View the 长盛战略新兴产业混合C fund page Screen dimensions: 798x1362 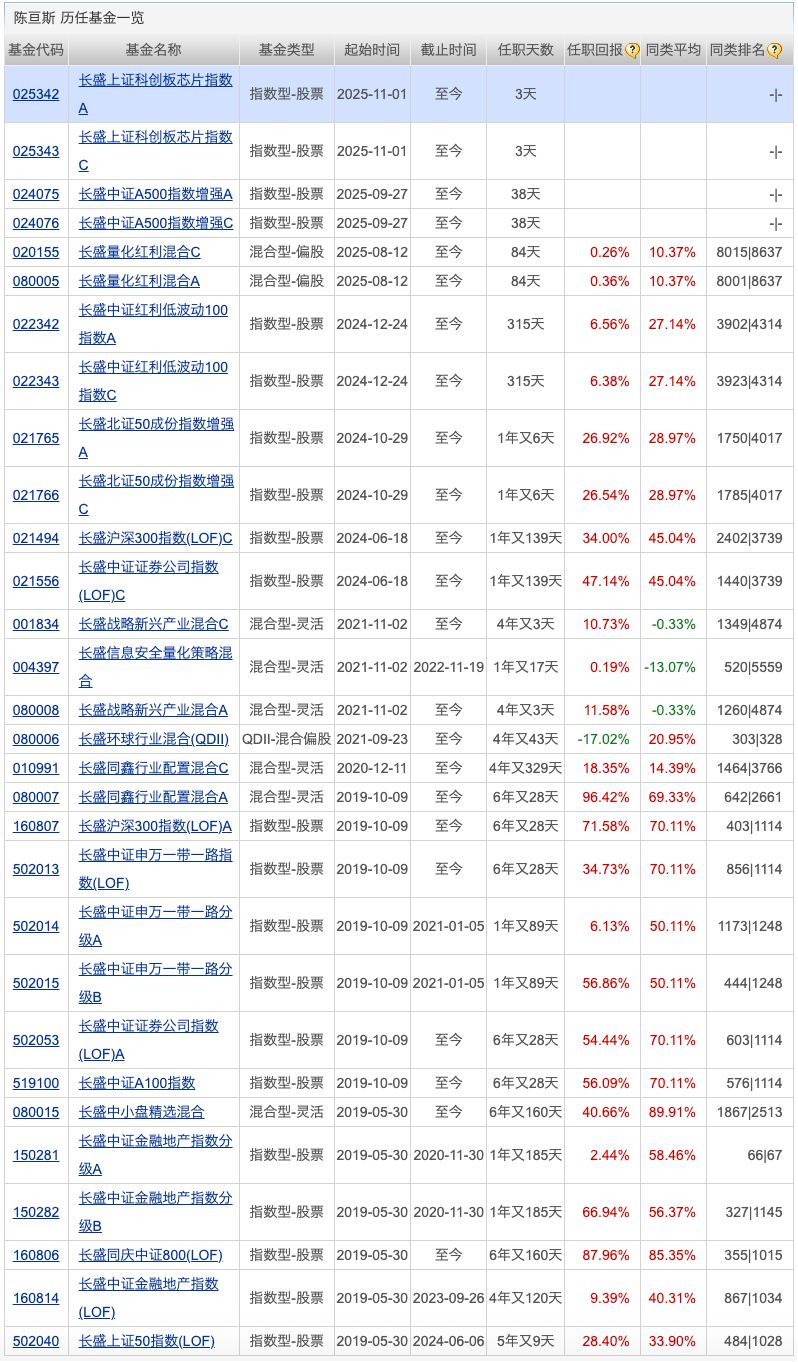(x=153, y=624)
